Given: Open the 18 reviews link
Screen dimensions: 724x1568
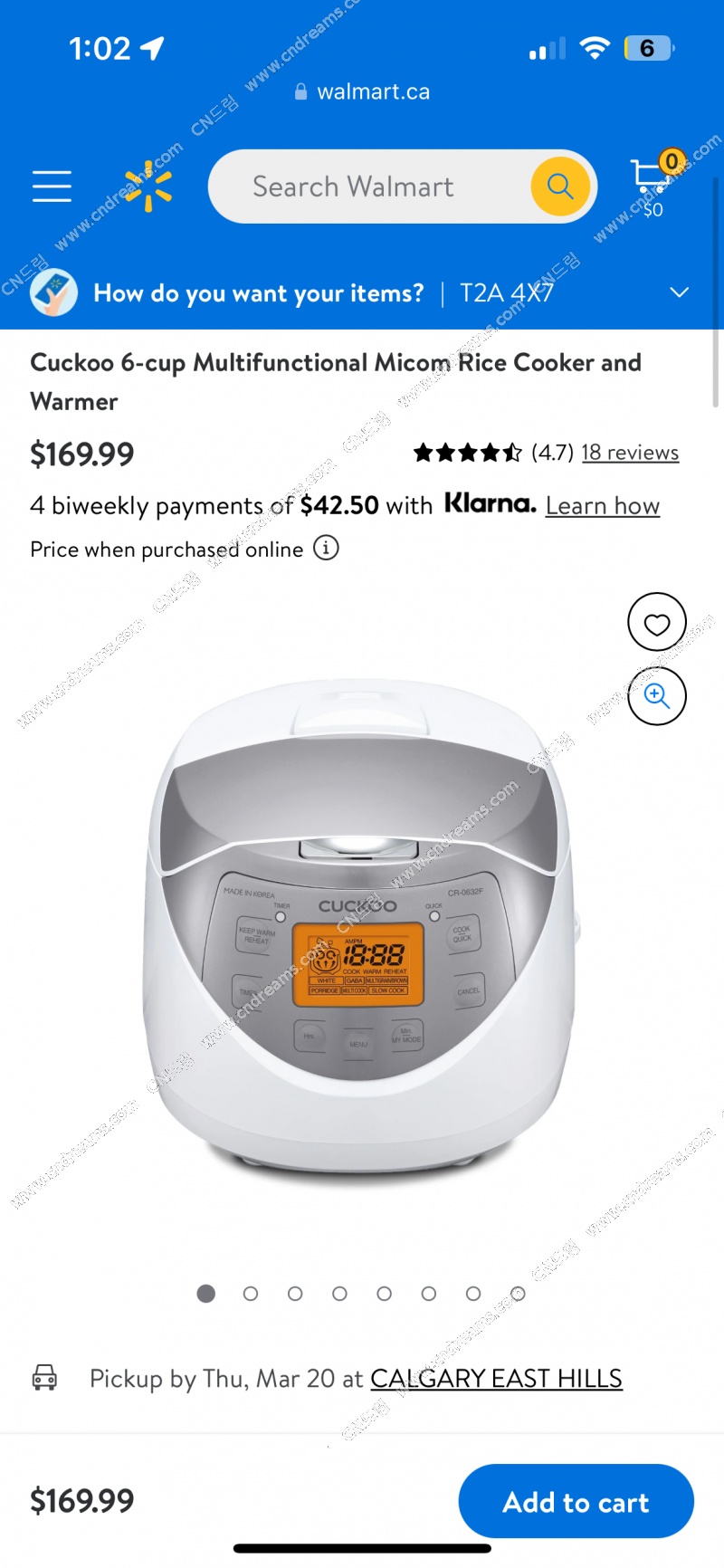Looking at the screenshot, I should [x=630, y=453].
